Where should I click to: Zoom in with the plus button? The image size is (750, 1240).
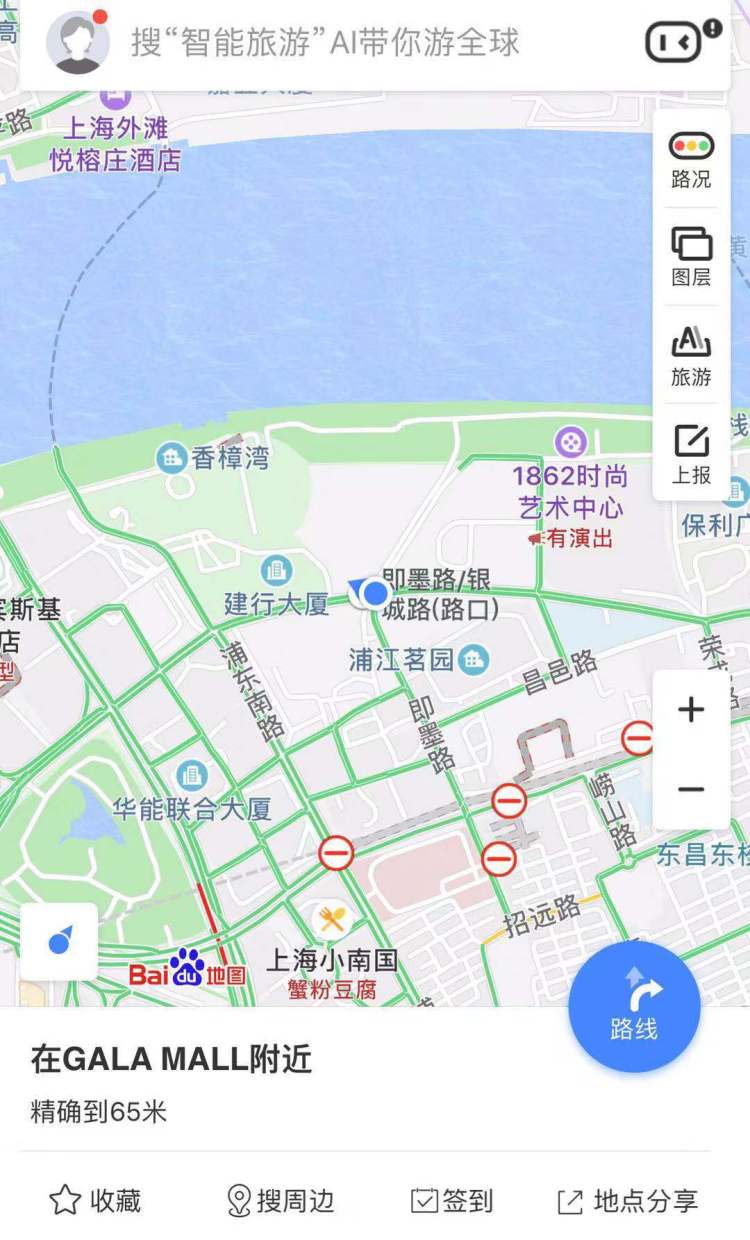click(x=691, y=710)
